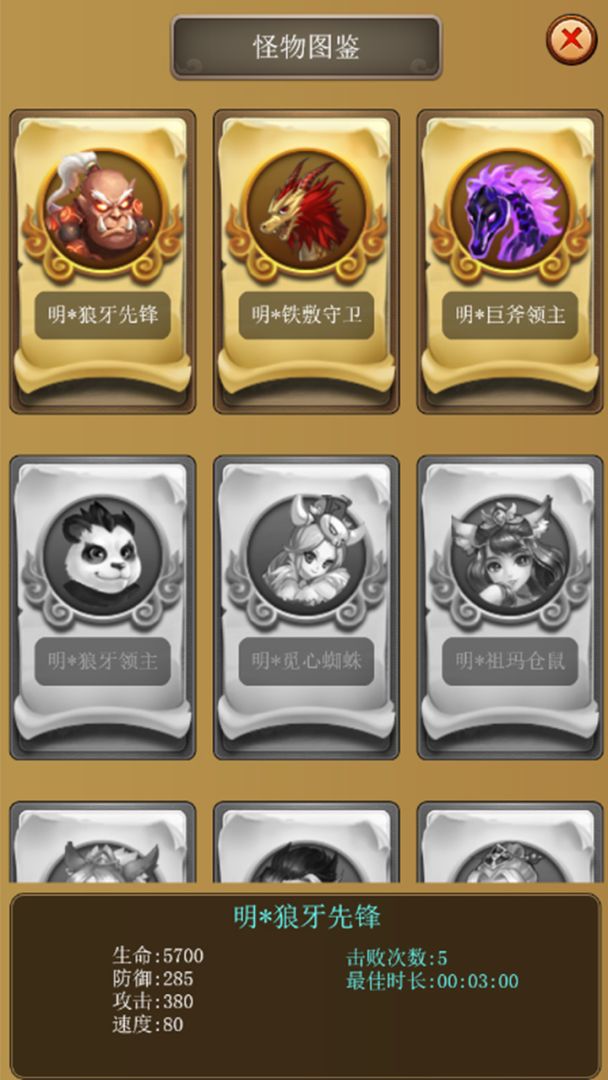Close the 怪物图鉴 window
Screen dimensions: 608x1080
coord(571,41)
